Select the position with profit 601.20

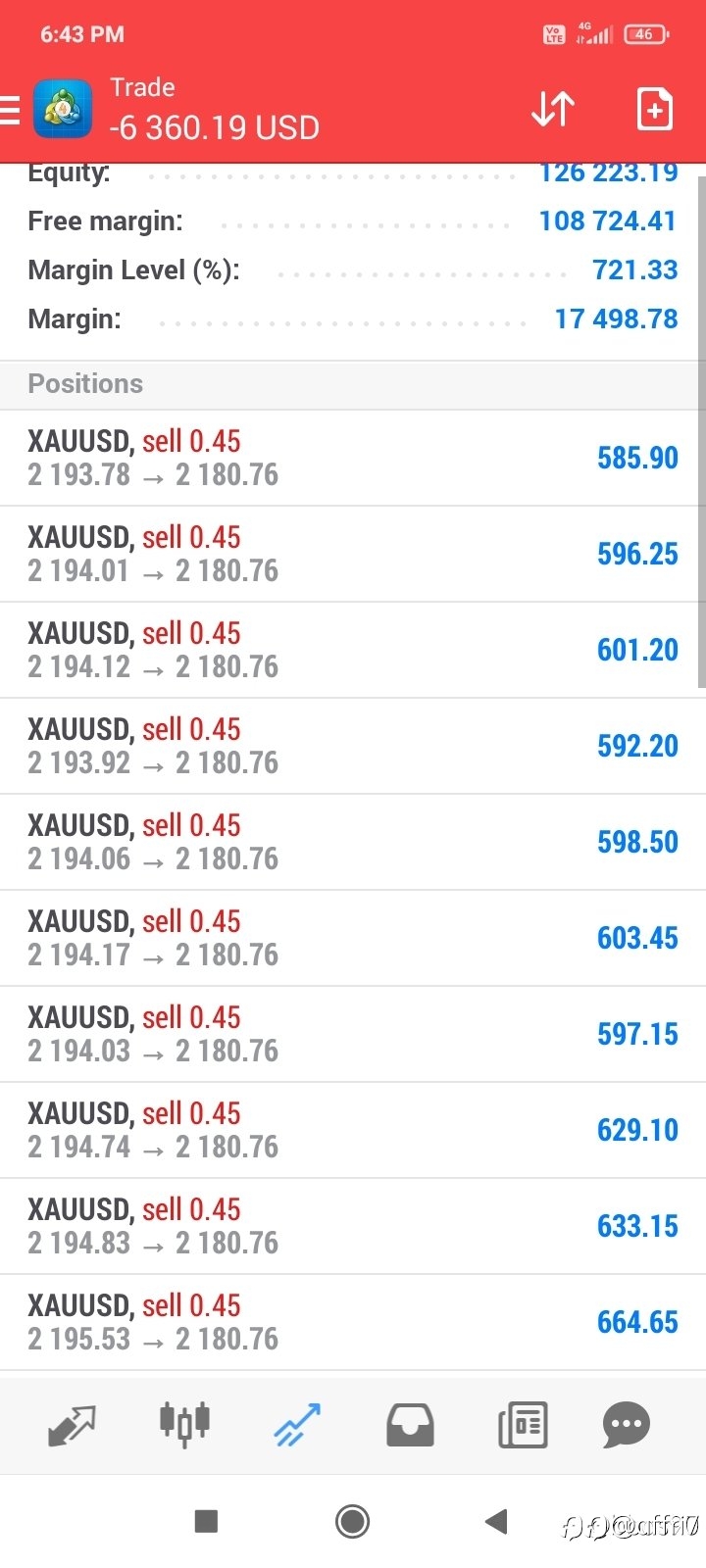353,650
